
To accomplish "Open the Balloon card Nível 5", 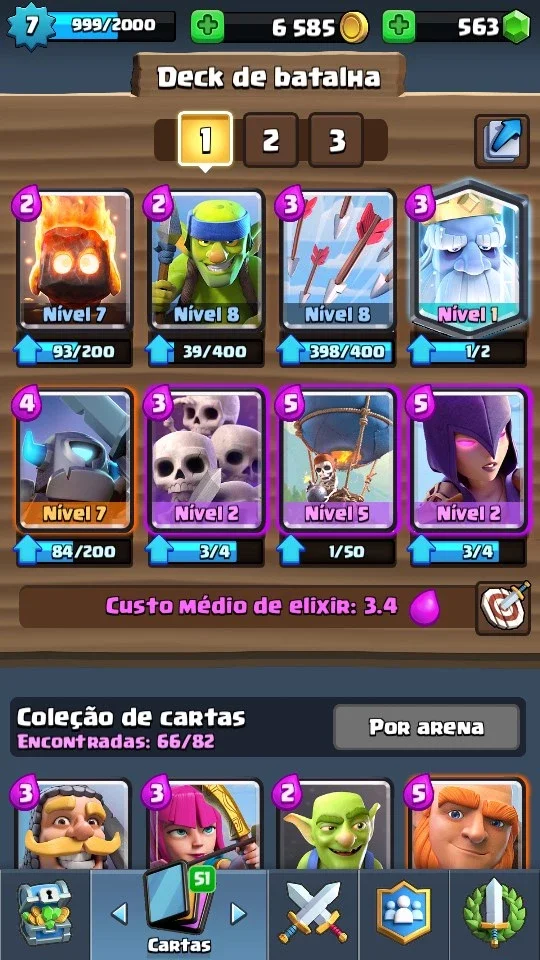I will coord(337,460).
